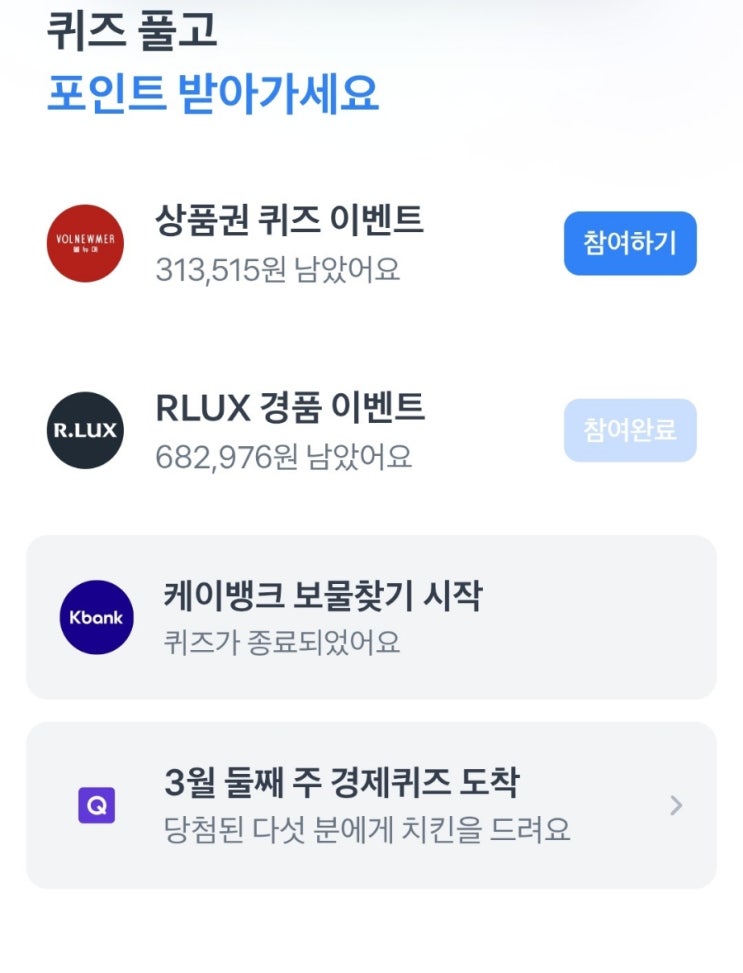Open the RLUX 경품 이벤트 row
The image size is (743, 973).
(x=290, y=431)
